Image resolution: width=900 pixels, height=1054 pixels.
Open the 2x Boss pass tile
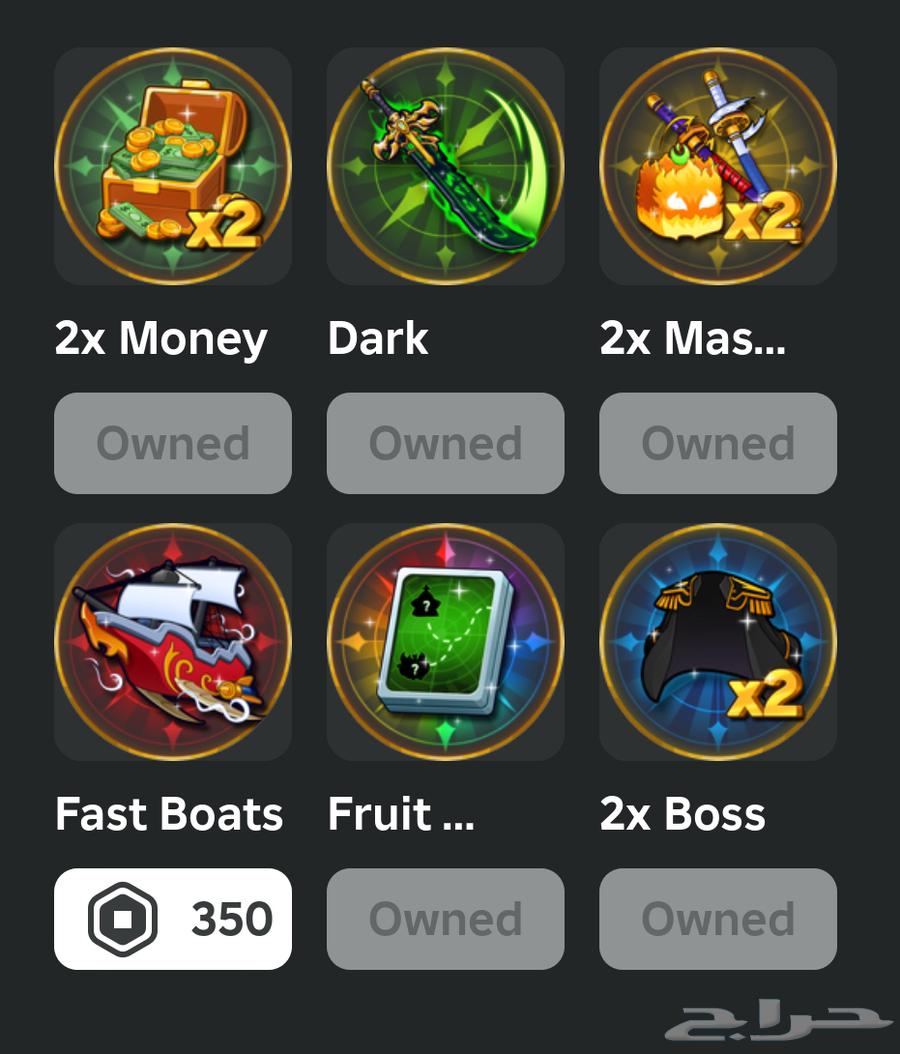click(717, 642)
